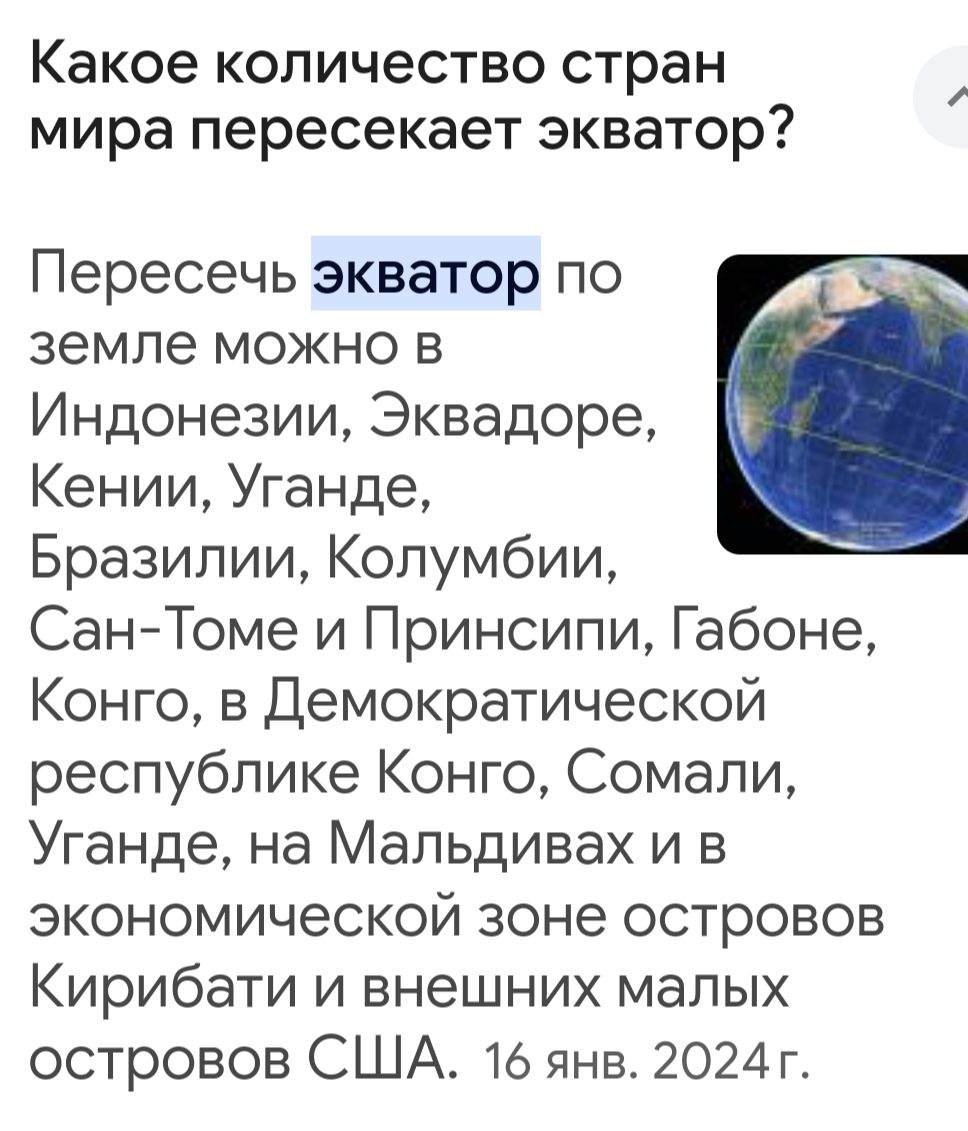Open the globe image thumbnail
The width and height of the screenshot is (968, 1131).
pos(843,404)
